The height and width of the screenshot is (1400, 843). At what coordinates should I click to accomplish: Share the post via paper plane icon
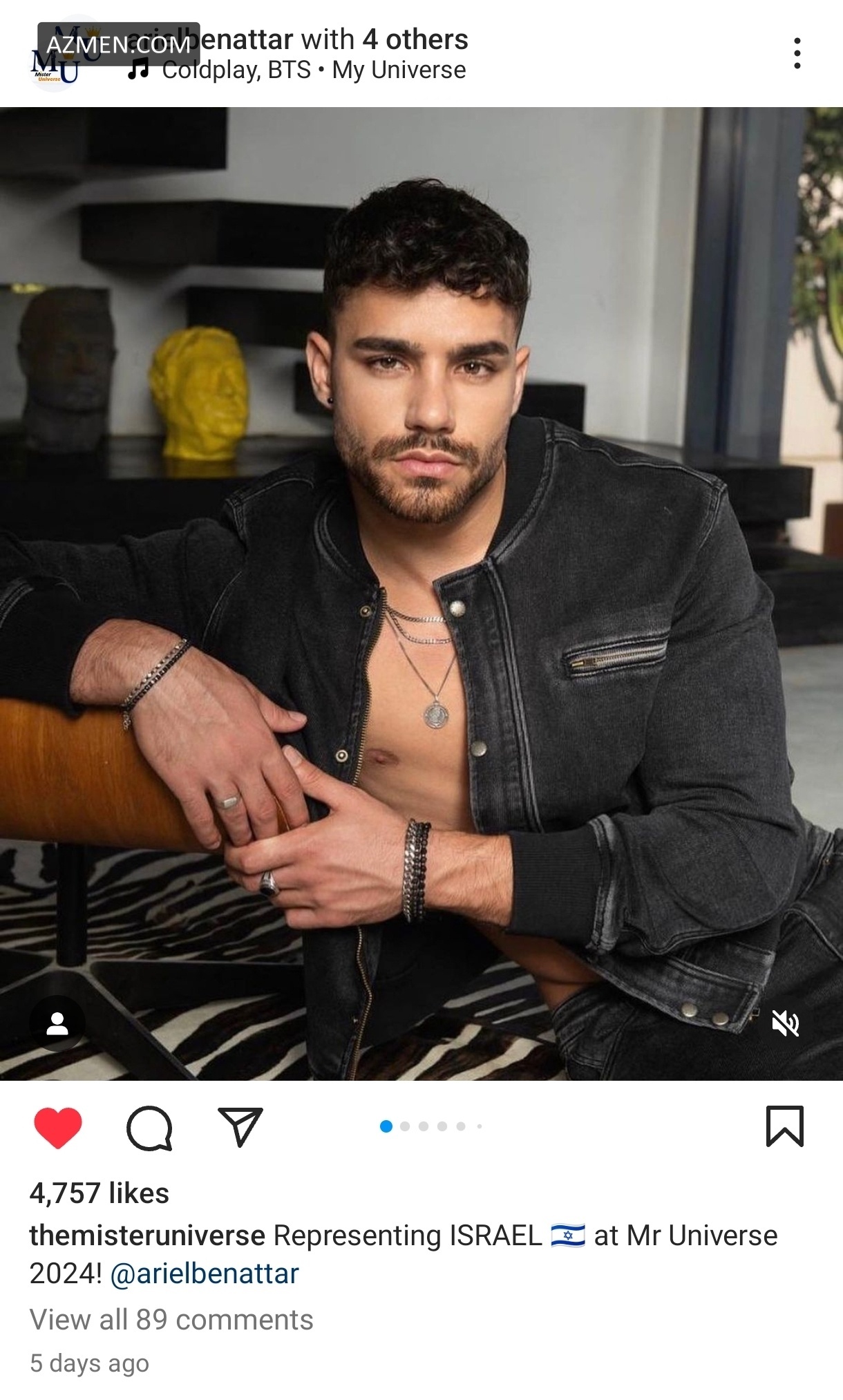pos(240,1128)
